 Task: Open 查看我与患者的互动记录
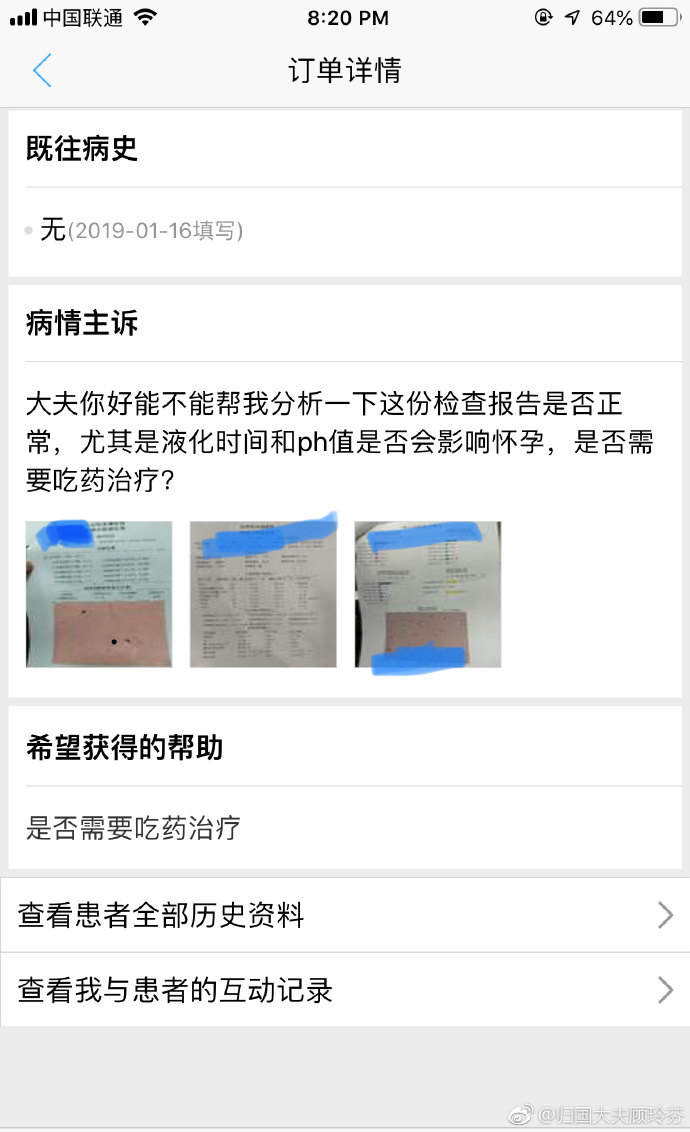pyautogui.click(x=344, y=990)
